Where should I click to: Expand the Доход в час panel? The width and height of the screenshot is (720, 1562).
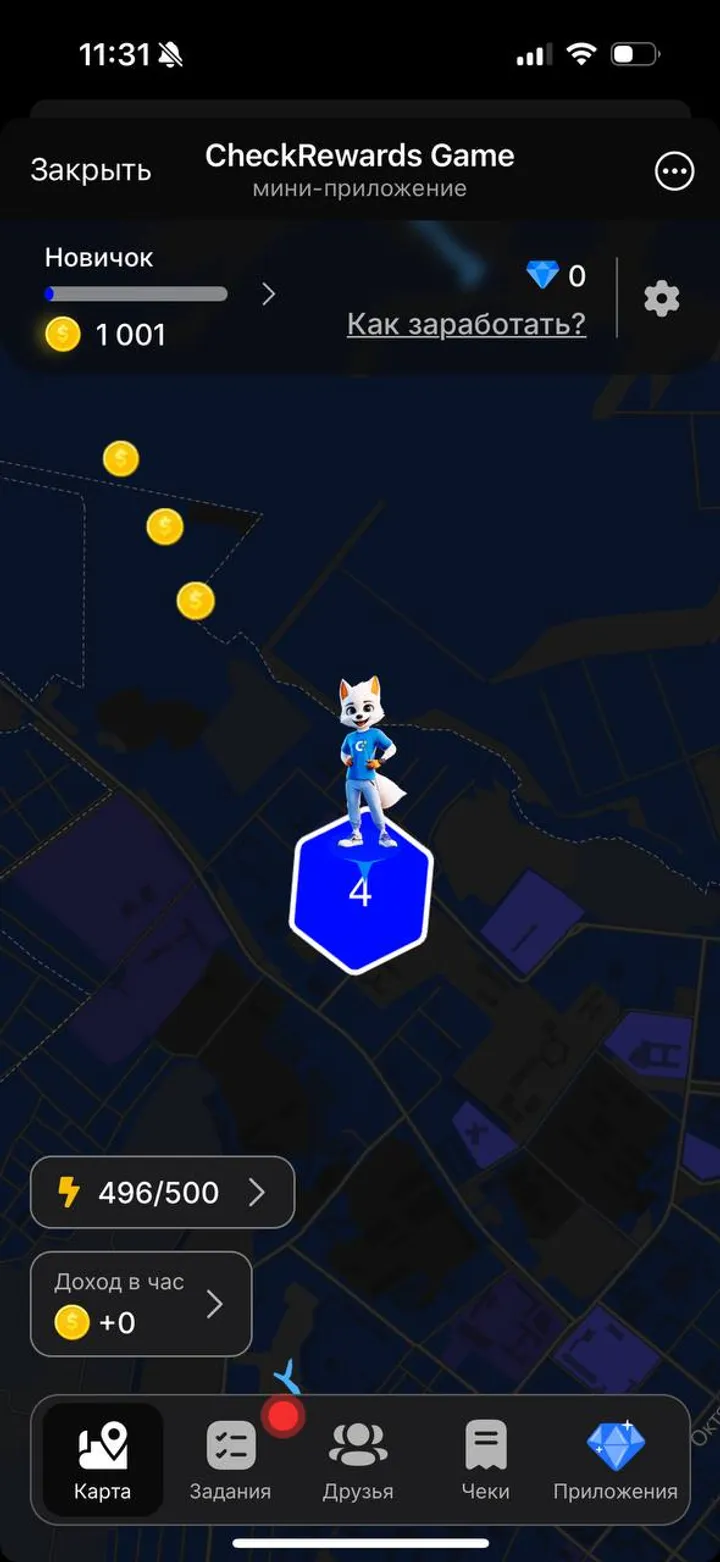pyautogui.click(x=140, y=1302)
